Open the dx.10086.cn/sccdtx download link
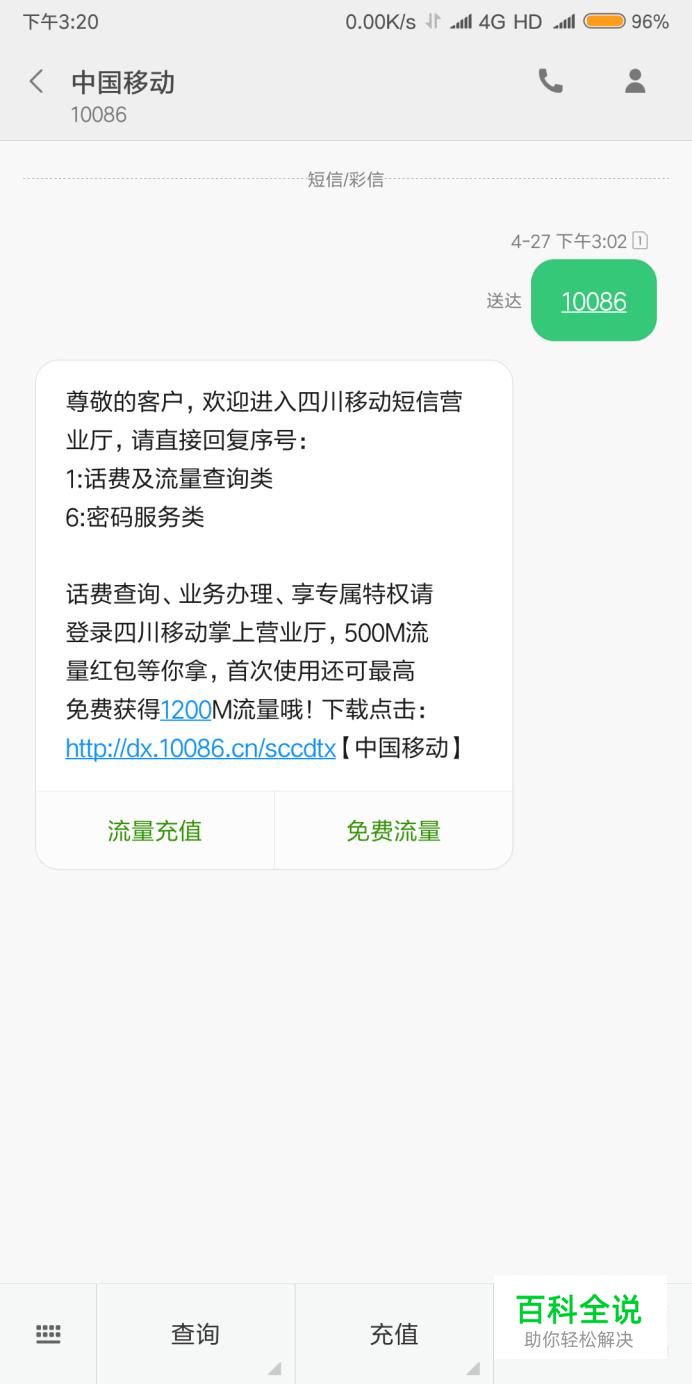 tap(200, 748)
